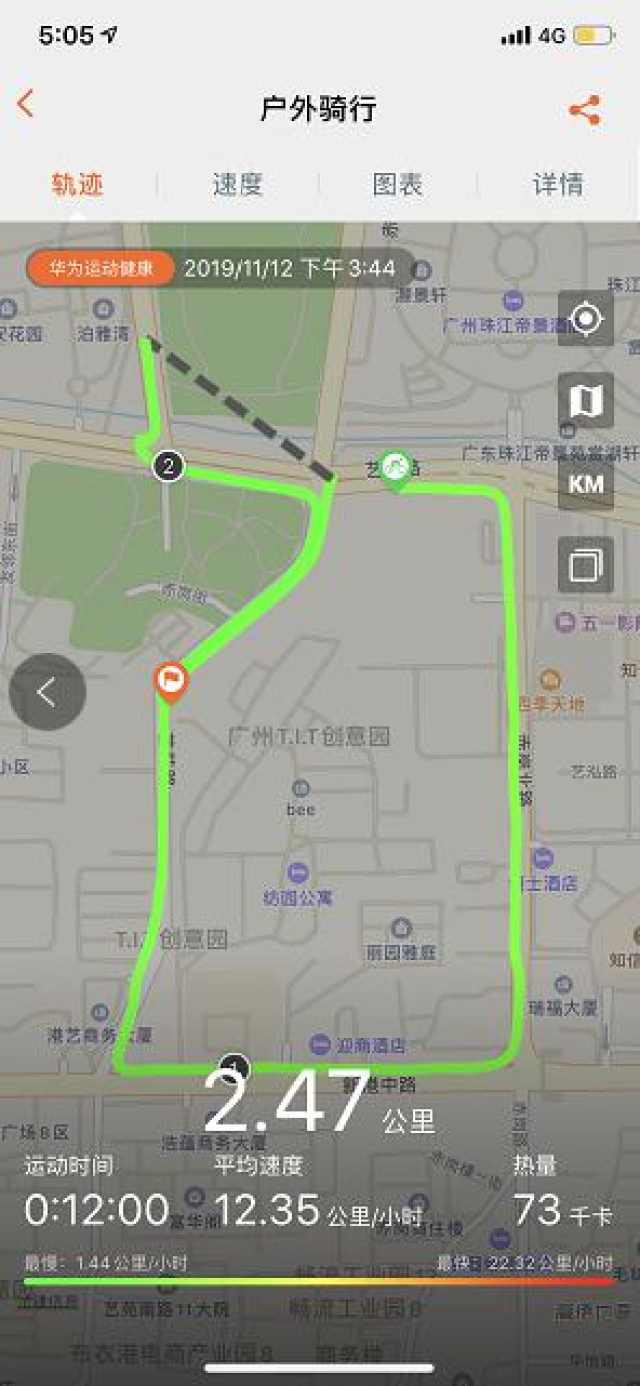Switch to the 轨迹 tab
The height and width of the screenshot is (1386, 640).
(78, 185)
